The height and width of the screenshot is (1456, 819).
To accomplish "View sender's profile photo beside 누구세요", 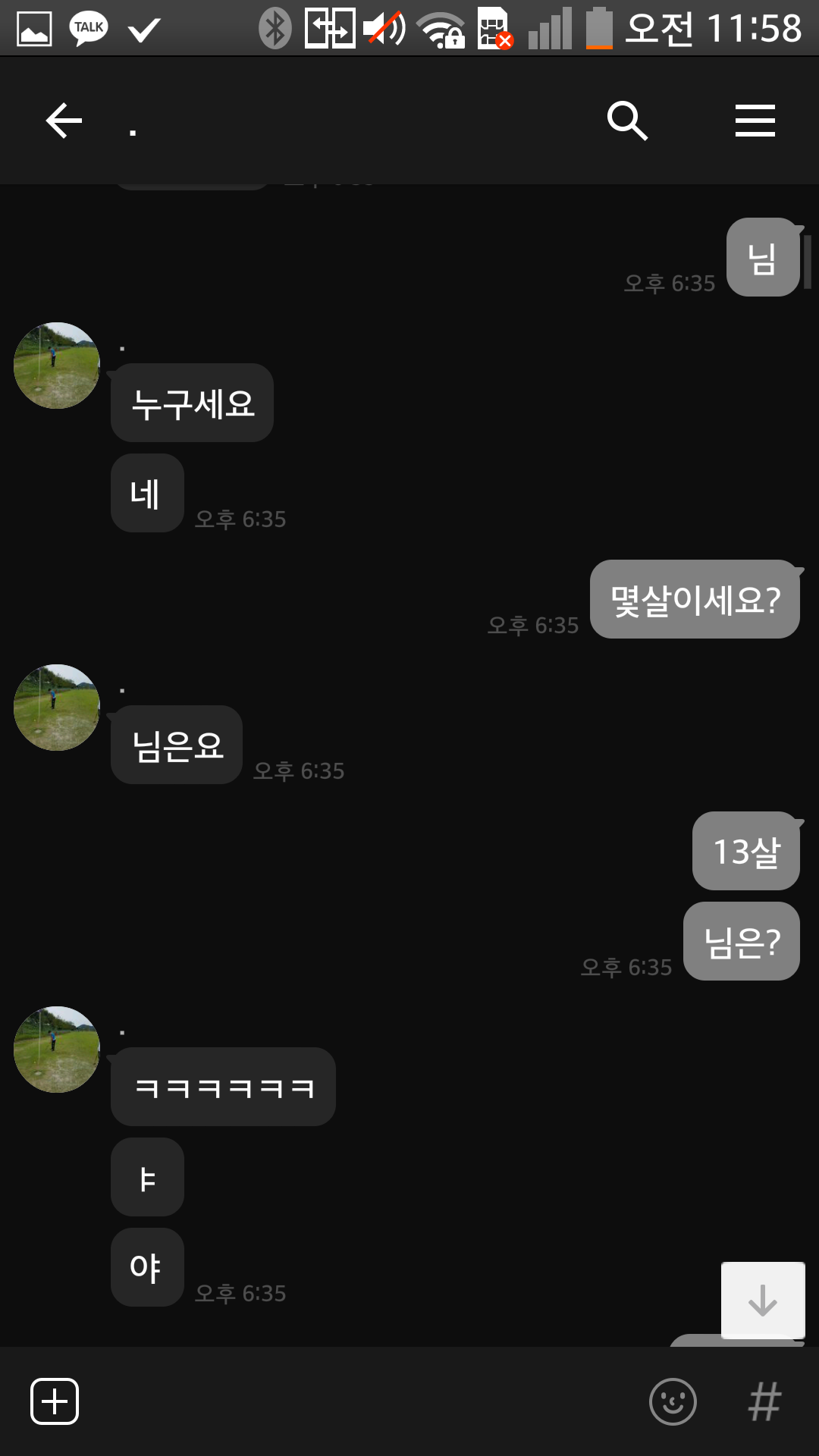I will click(x=57, y=366).
